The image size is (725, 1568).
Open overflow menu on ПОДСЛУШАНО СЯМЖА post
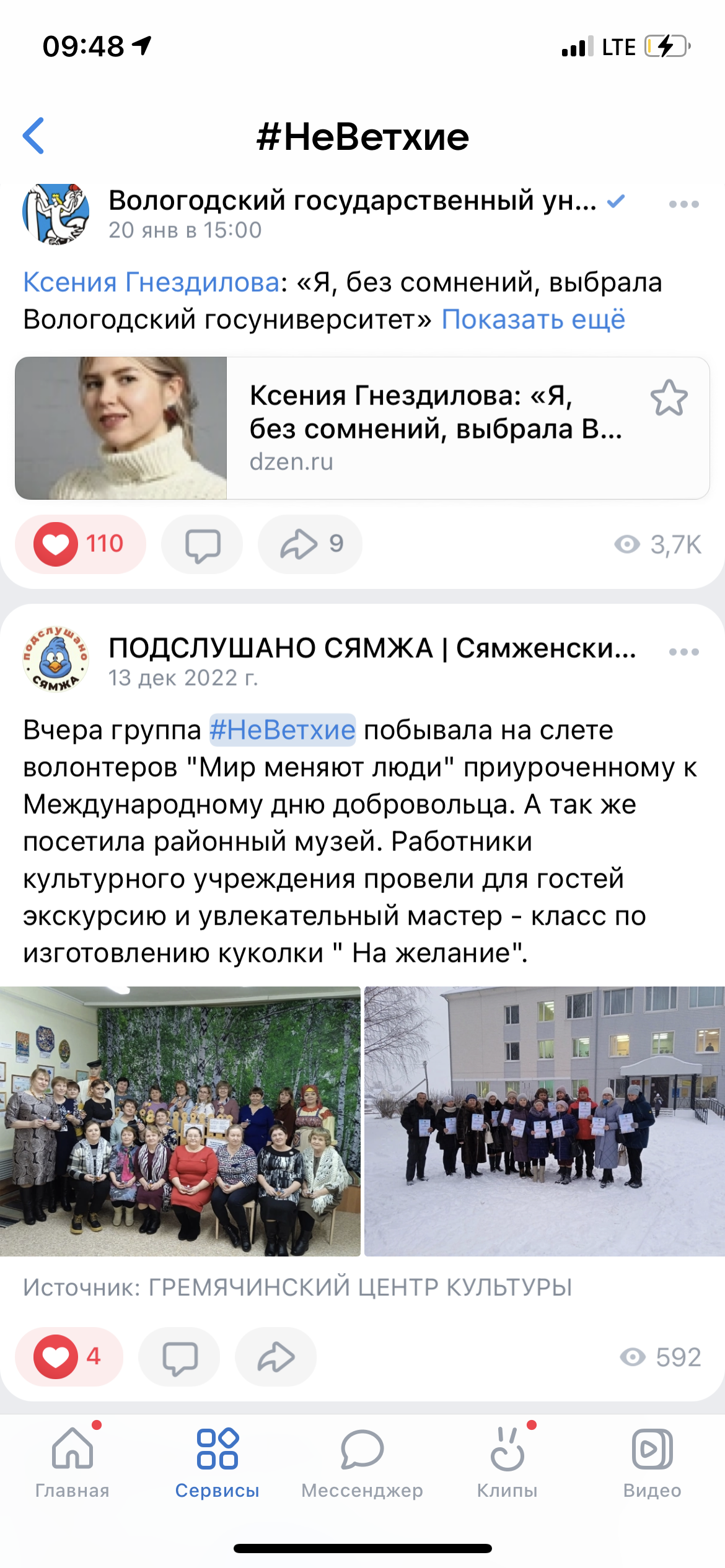(683, 652)
